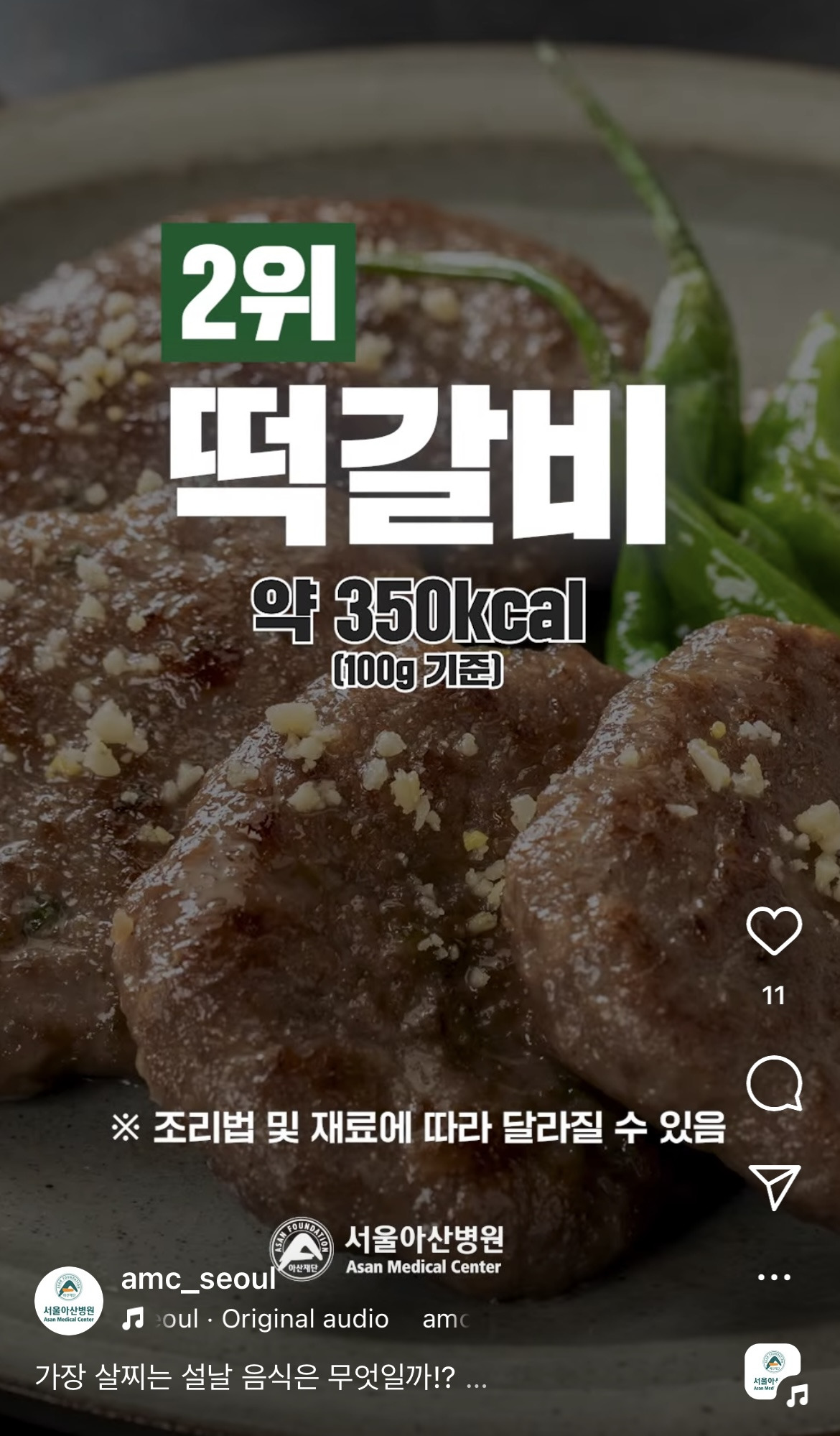This screenshot has width=840, height=1436.
Task: Visit the amc_seoul username link
Action: point(198,1278)
